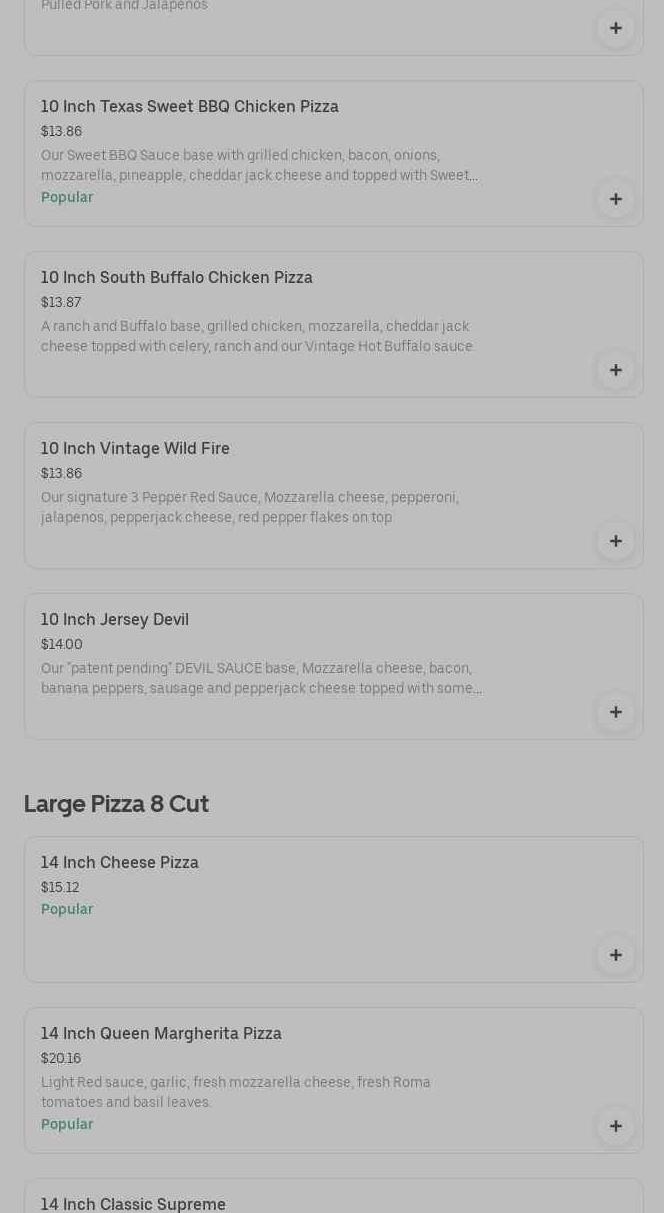View 14 Inch Queen Margherita Pizza details
Image resolution: width=664 pixels, height=1213 pixels.
point(161,1034)
